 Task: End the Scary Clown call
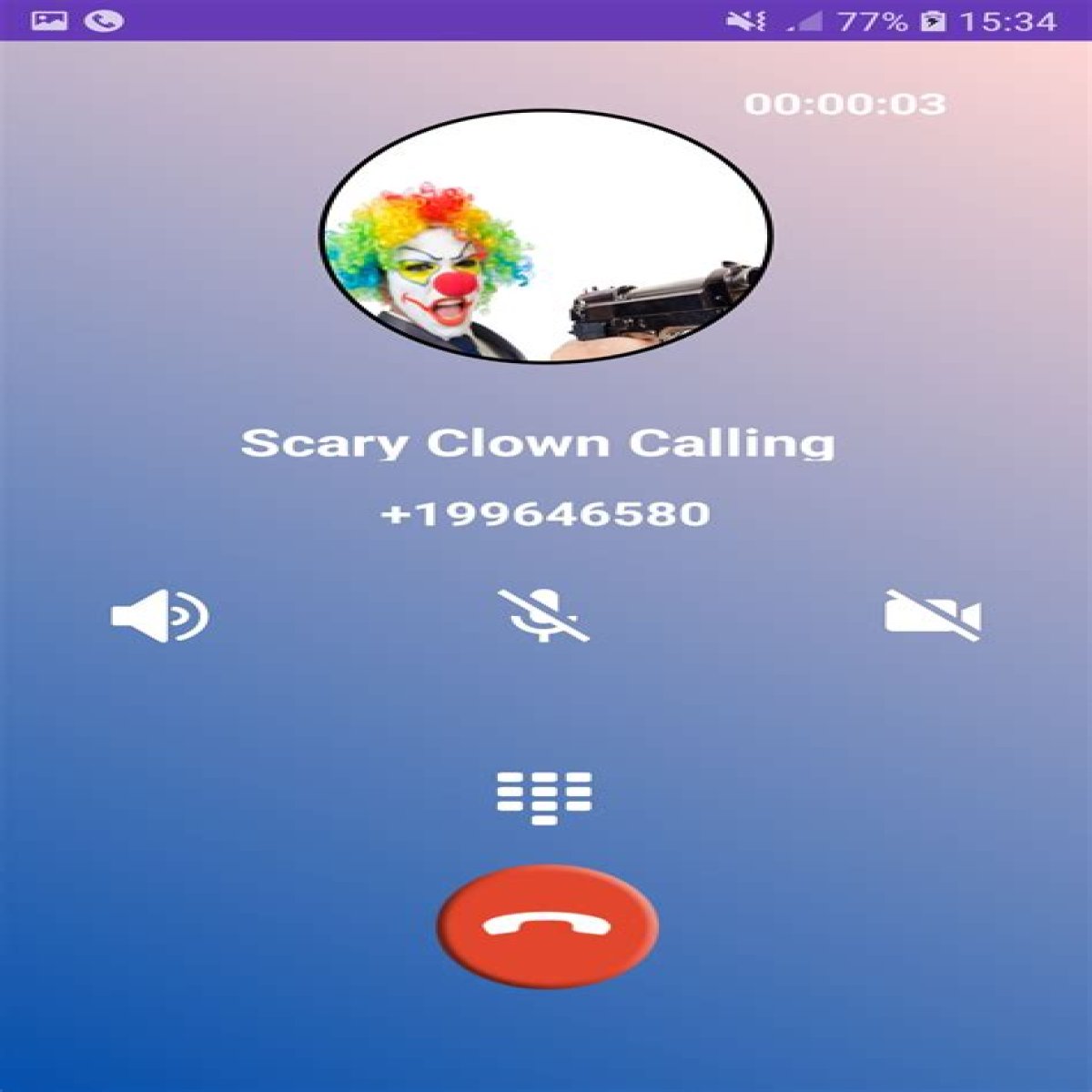click(x=547, y=926)
